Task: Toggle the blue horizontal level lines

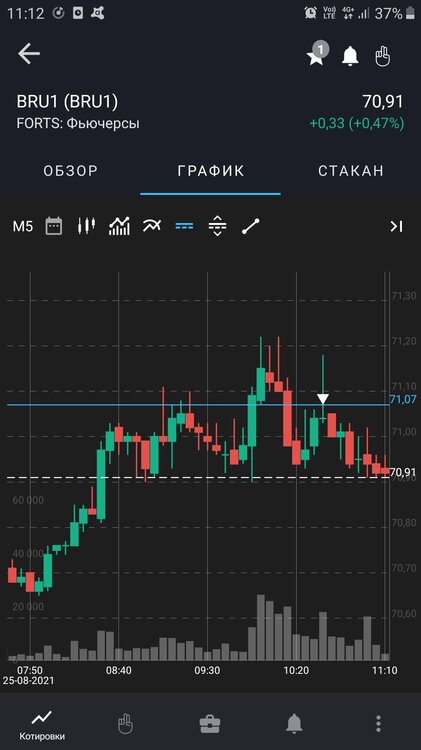Action: click(x=184, y=226)
